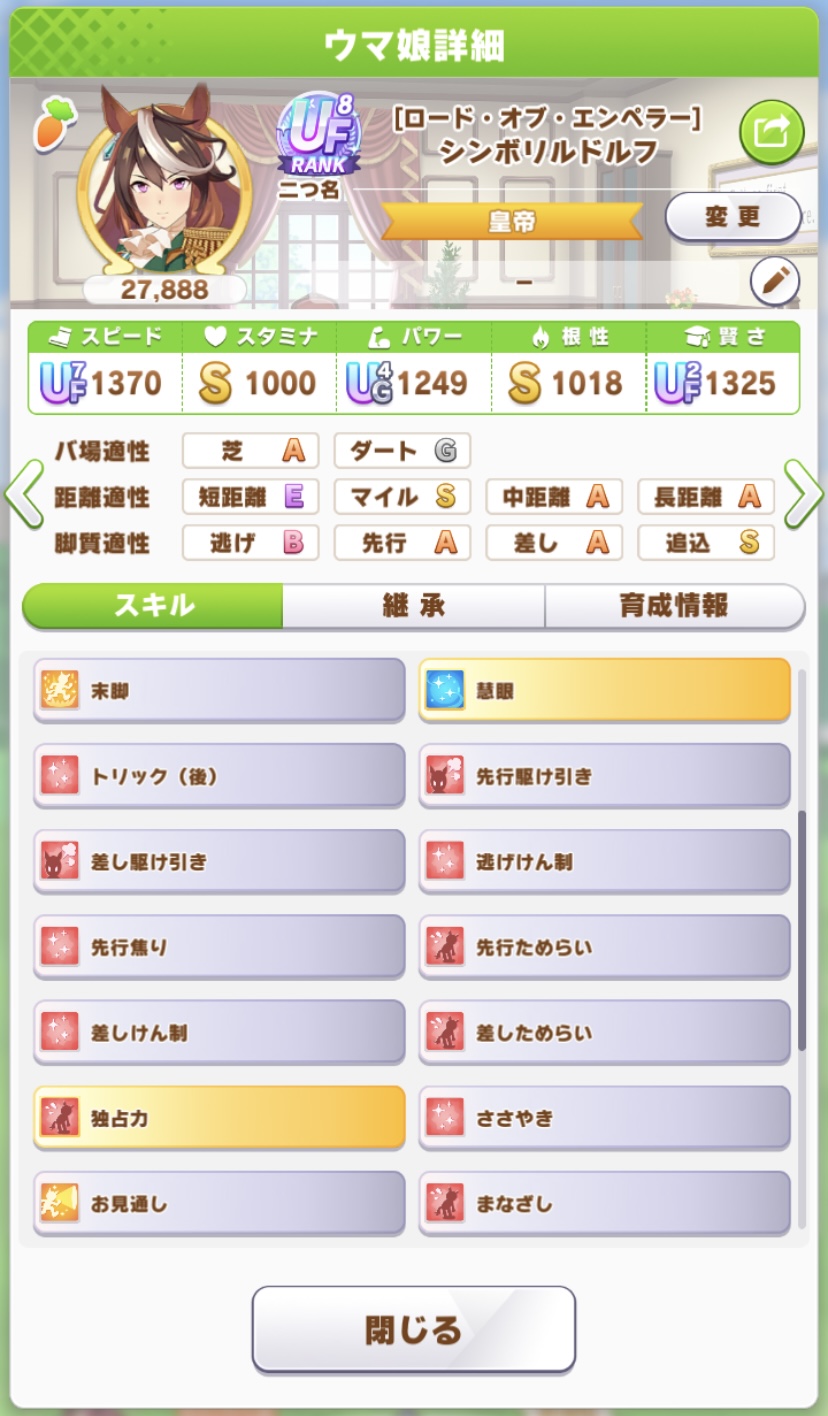Image resolution: width=828 pixels, height=1416 pixels.
Task: Open the 末脚 skill details
Action: coord(219,690)
